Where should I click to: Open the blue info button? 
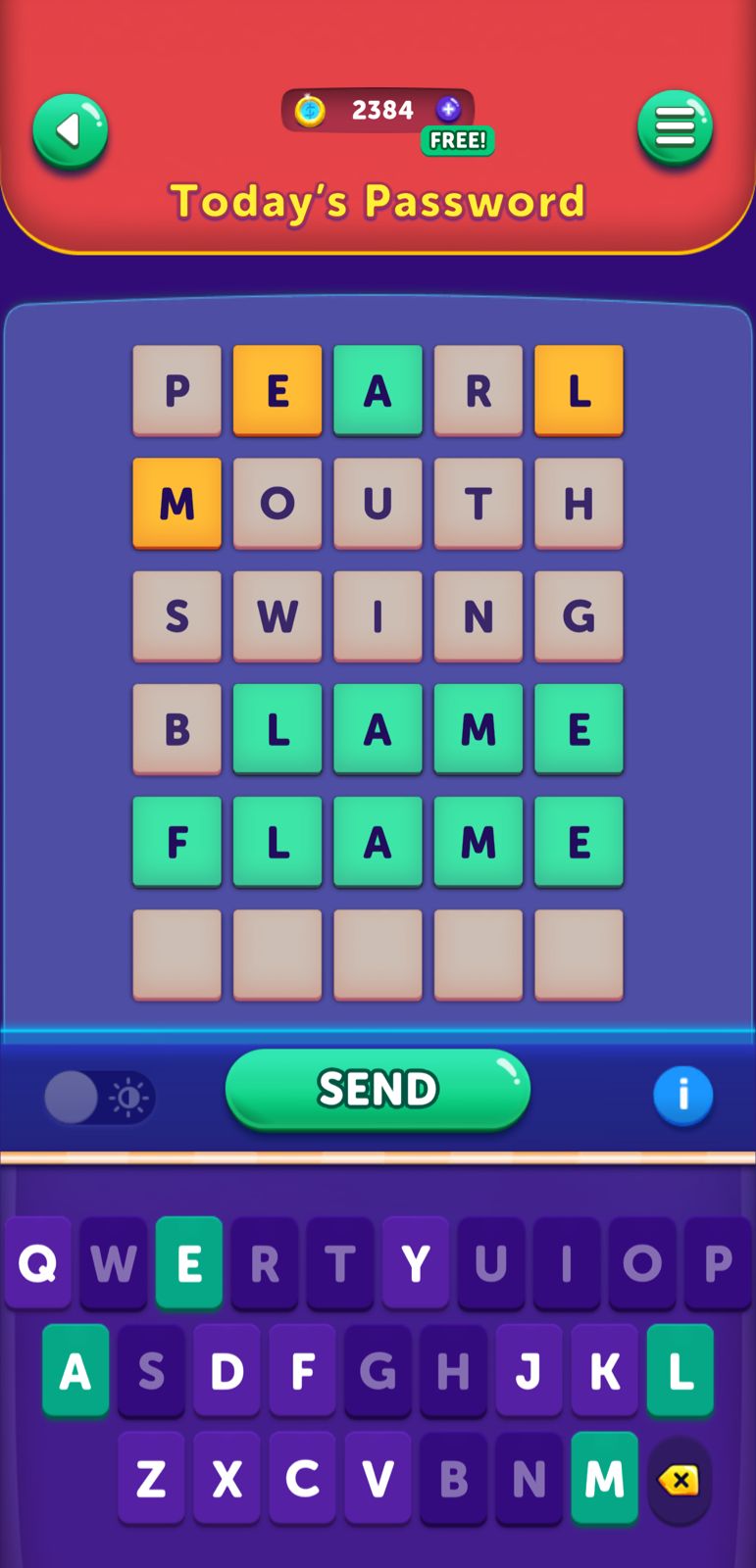(682, 1095)
